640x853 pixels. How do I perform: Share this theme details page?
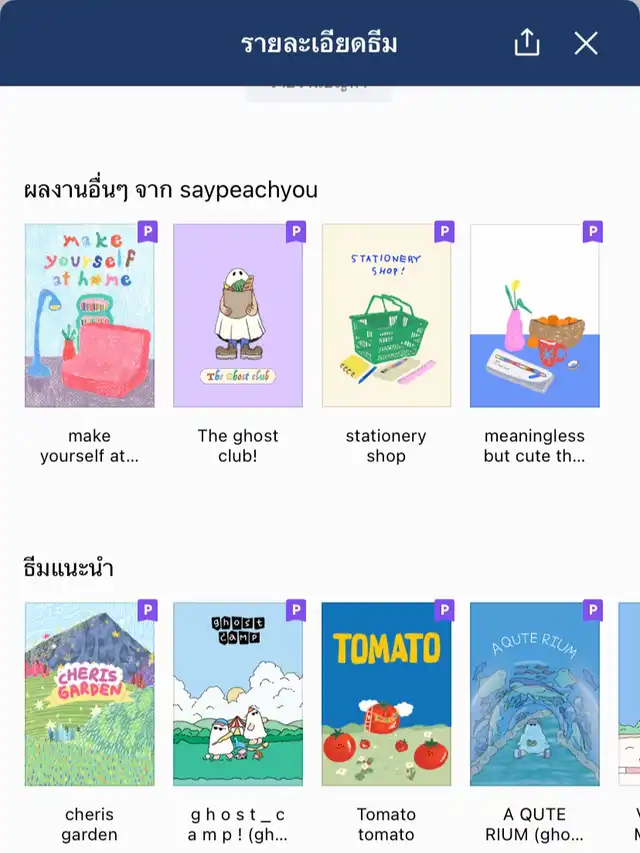tap(526, 43)
